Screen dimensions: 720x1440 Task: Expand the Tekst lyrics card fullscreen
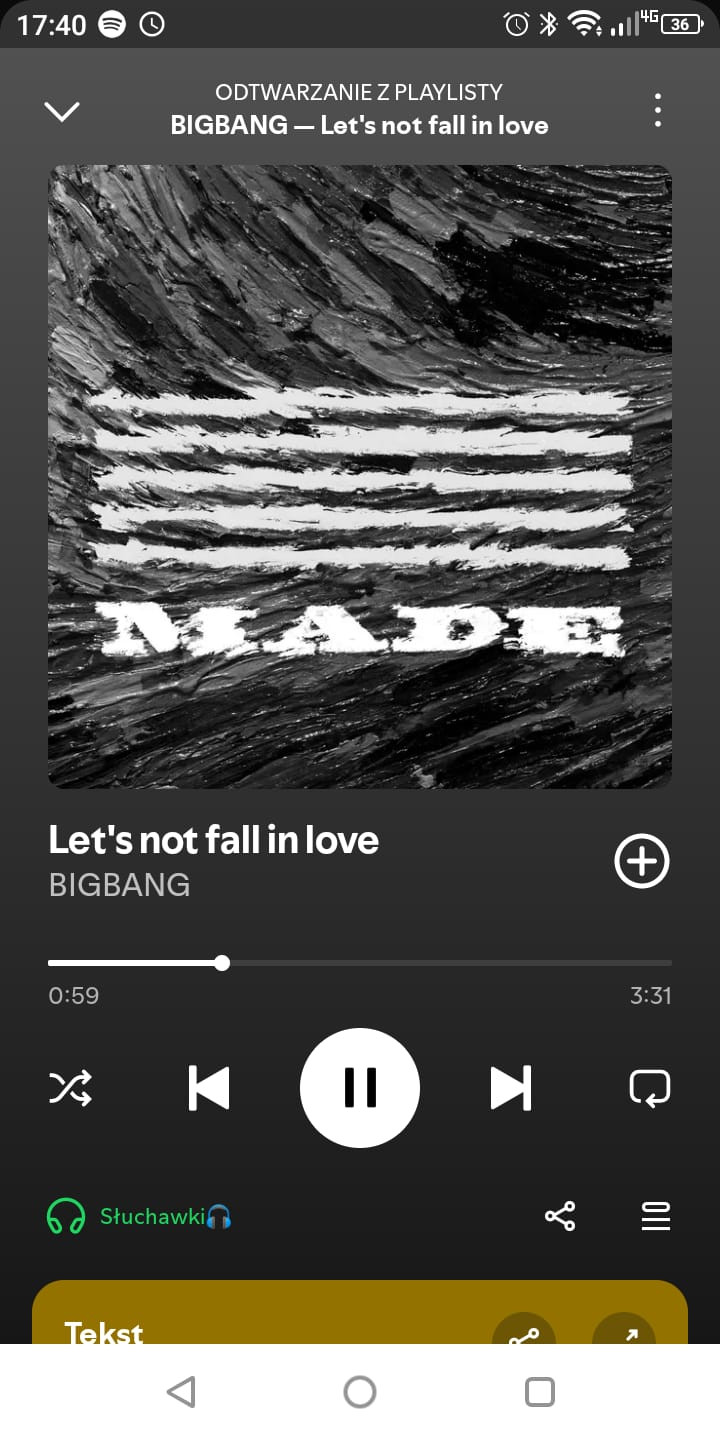[x=624, y=1334]
